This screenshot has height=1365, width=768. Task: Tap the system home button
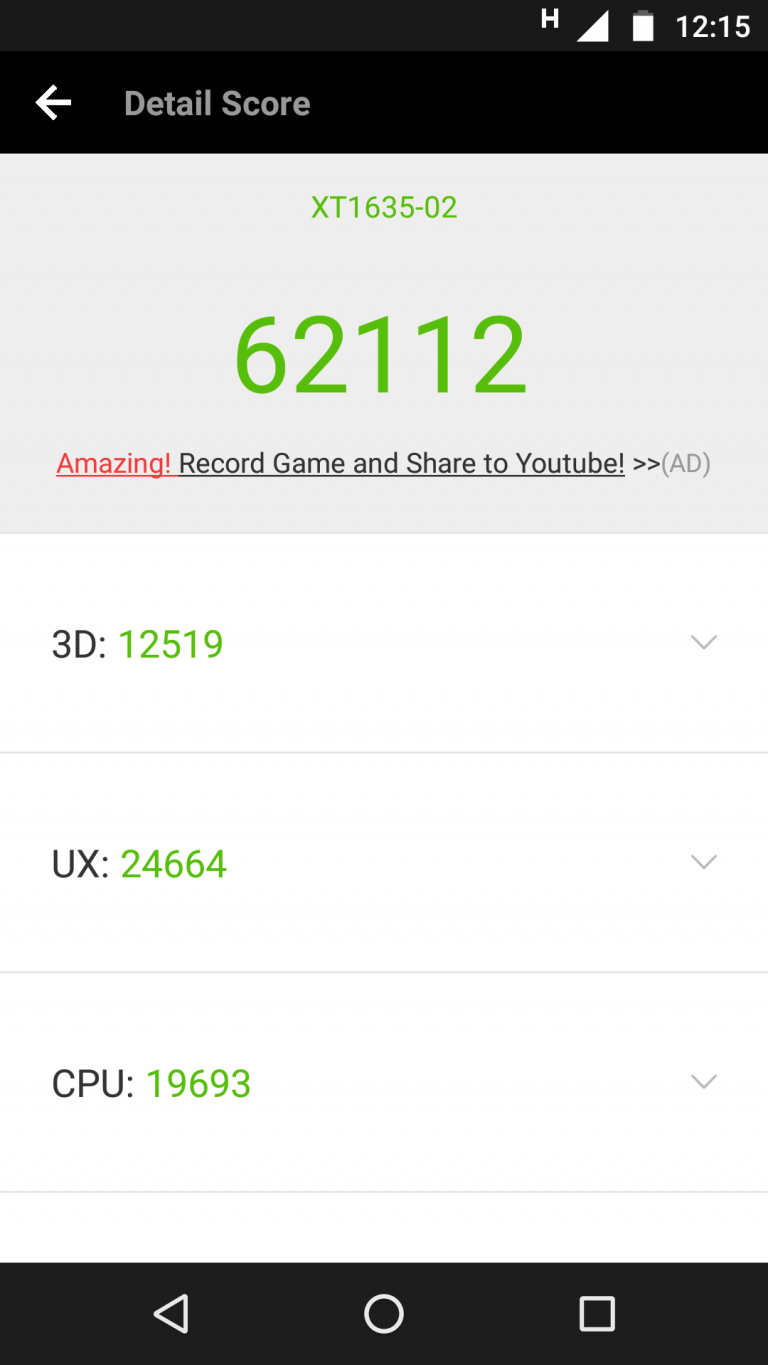click(384, 1314)
